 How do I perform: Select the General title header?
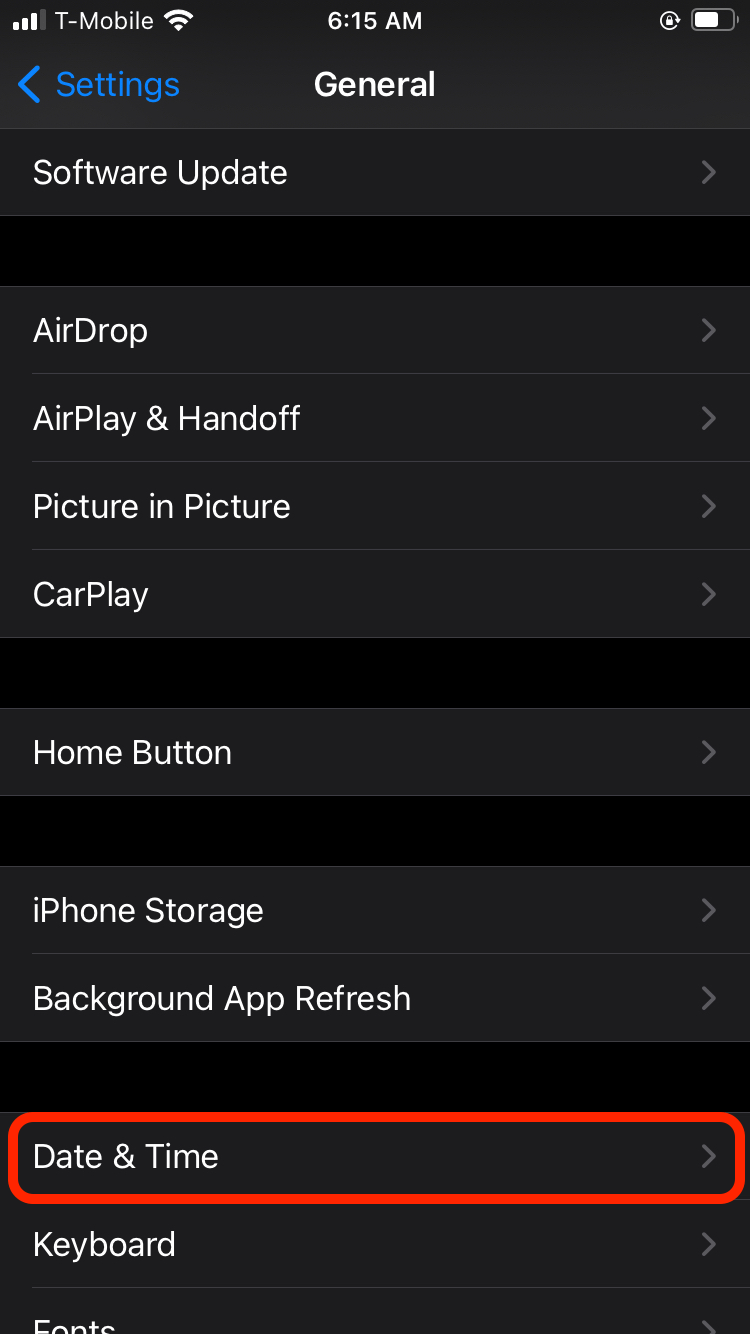[x=375, y=85]
